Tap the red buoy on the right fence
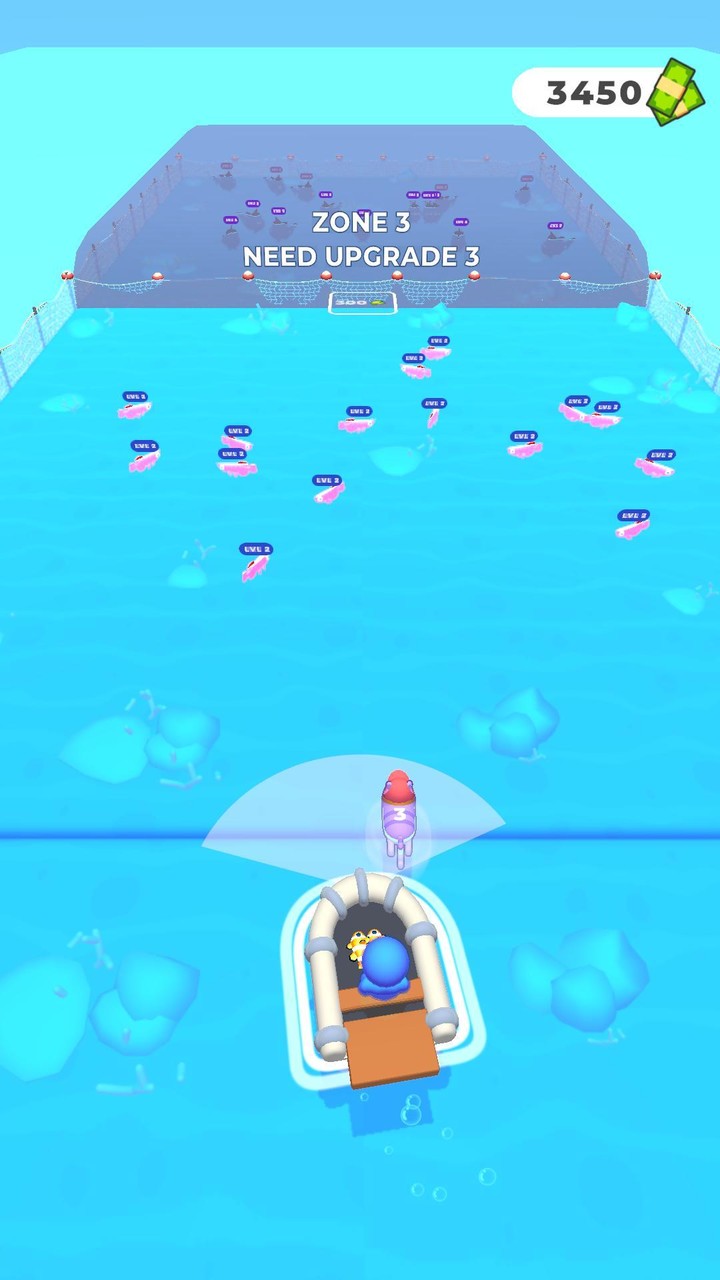This screenshot has width=720, height=1280. [x=655, y=275]
